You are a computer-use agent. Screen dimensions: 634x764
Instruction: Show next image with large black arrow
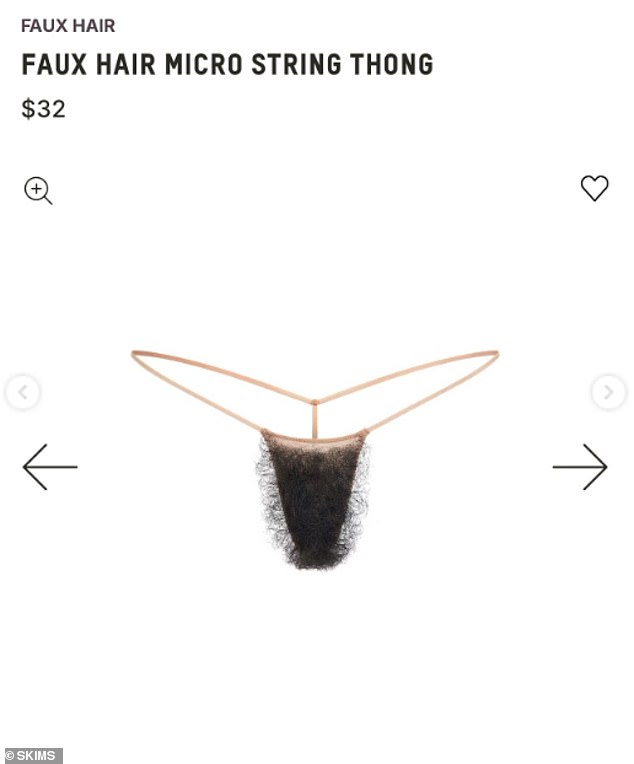click(580, 467)
